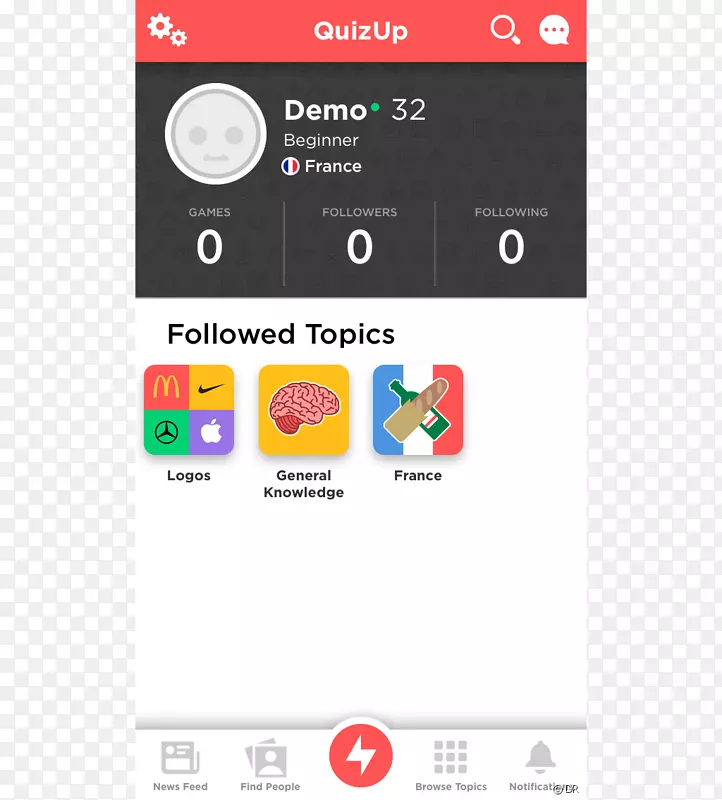Open the chat messages bubble

(x=554, y=30)
